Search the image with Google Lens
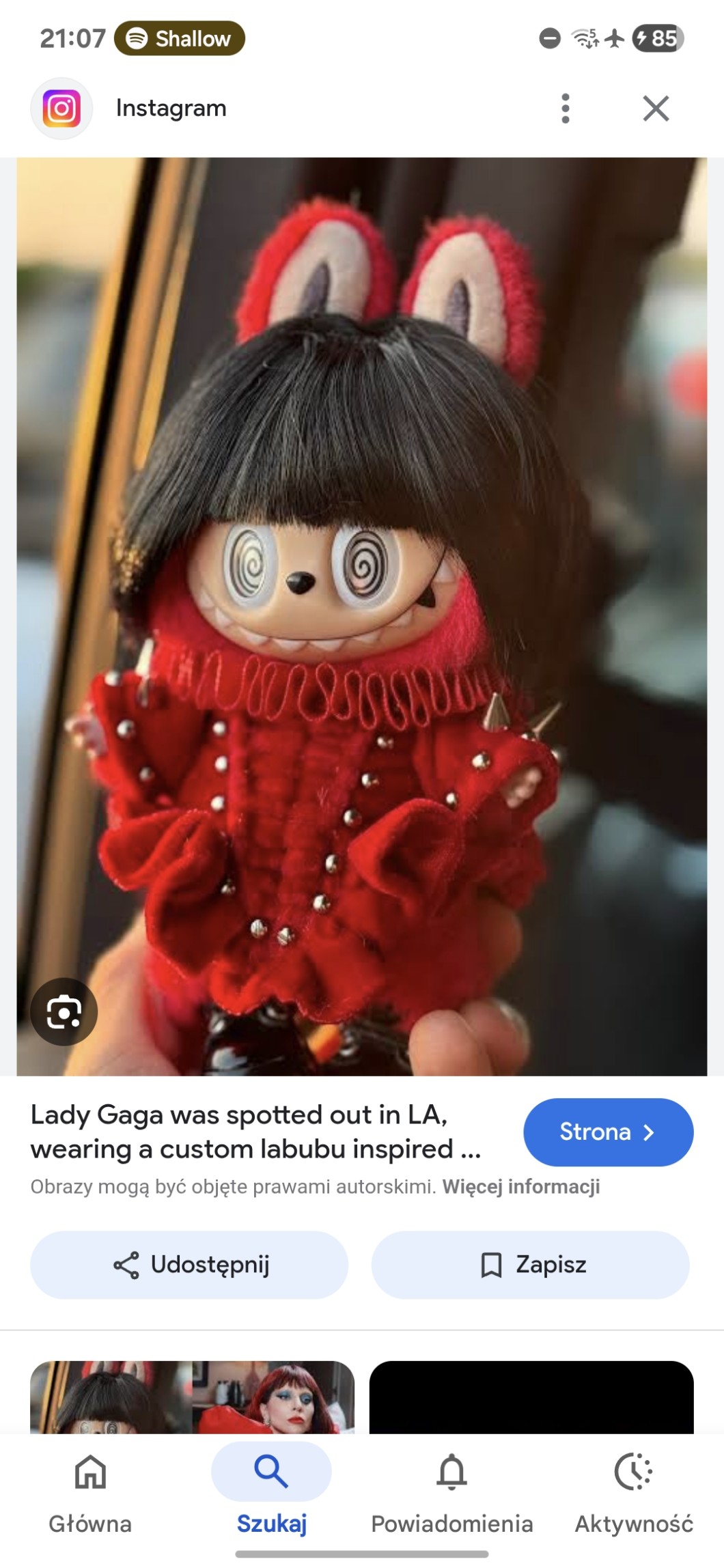Screen dimensions: 724x1568 64,1011
